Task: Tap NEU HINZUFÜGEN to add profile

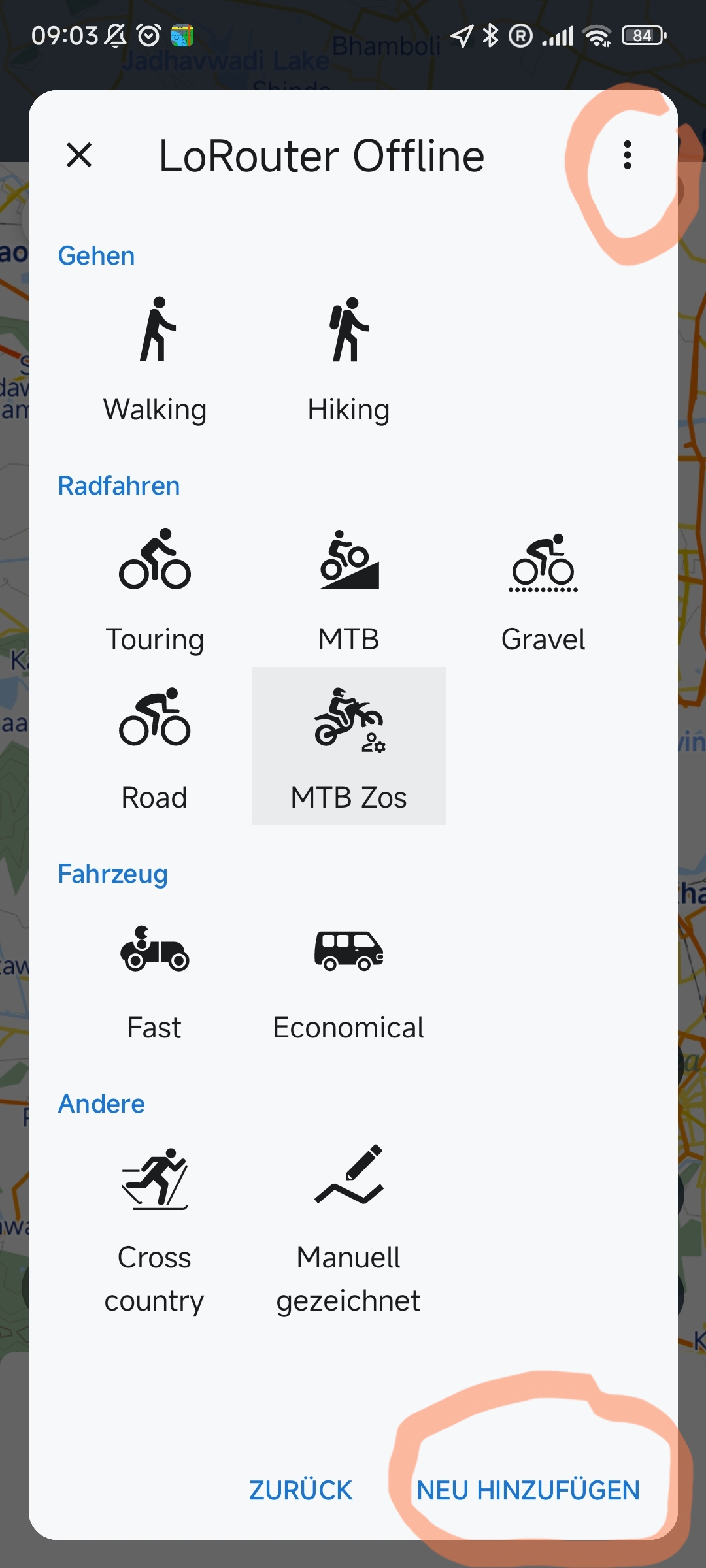Action: [528, 1490]
